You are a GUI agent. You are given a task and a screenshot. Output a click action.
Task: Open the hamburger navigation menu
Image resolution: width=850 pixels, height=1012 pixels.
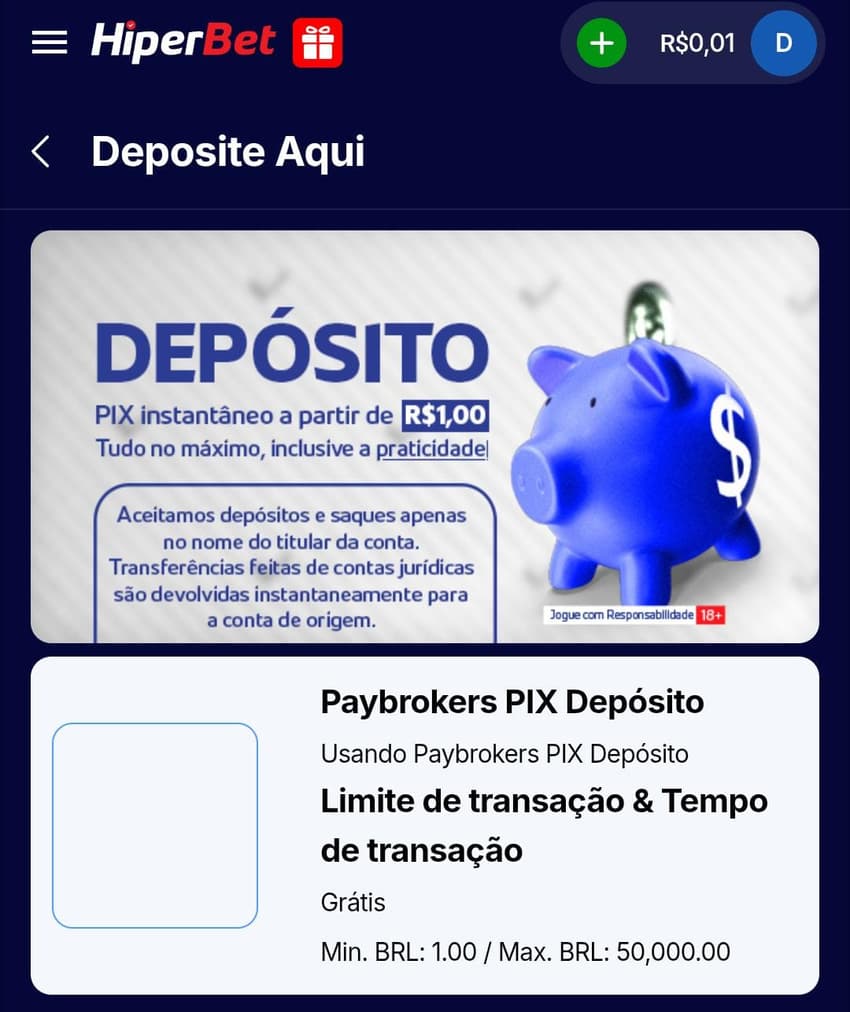click(48, 42)
